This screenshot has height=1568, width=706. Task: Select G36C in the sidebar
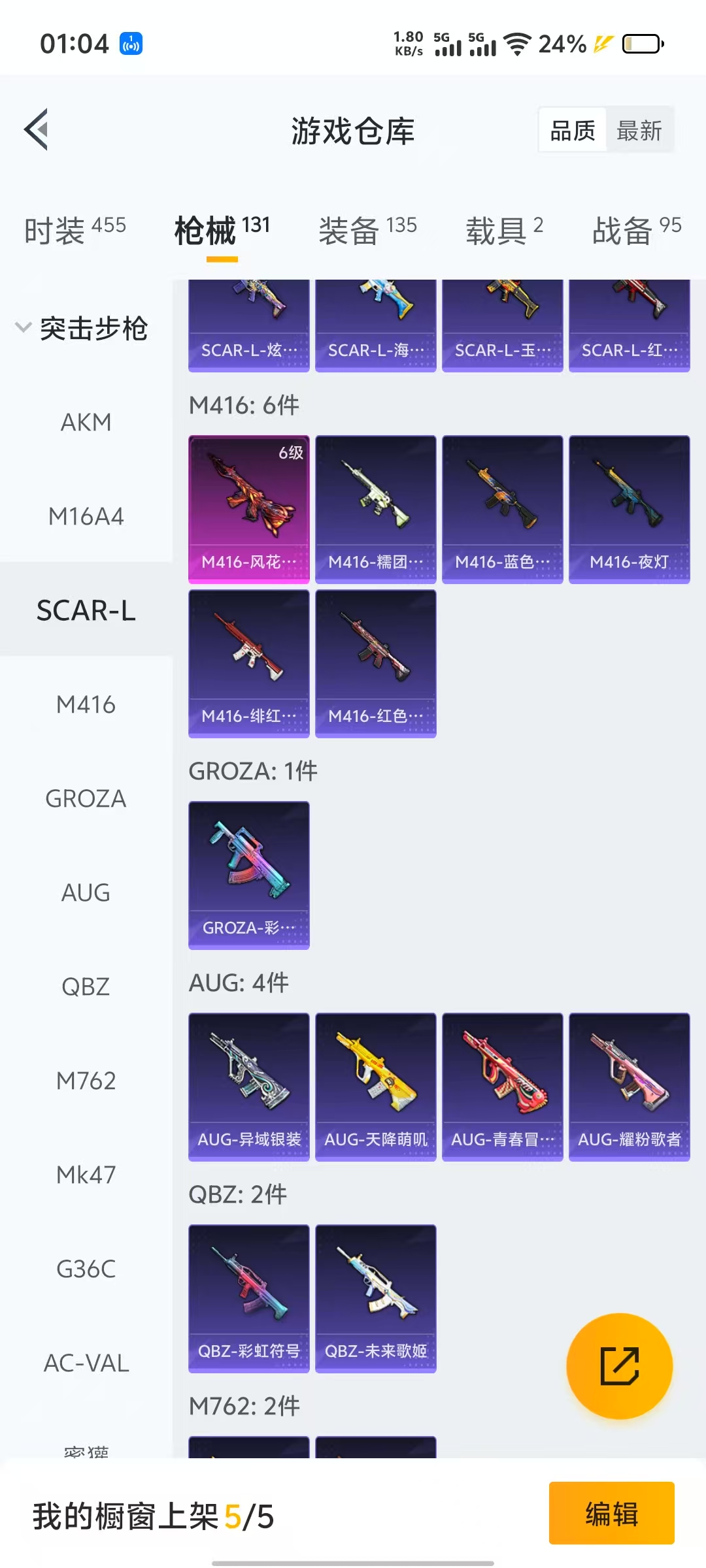86,1269
